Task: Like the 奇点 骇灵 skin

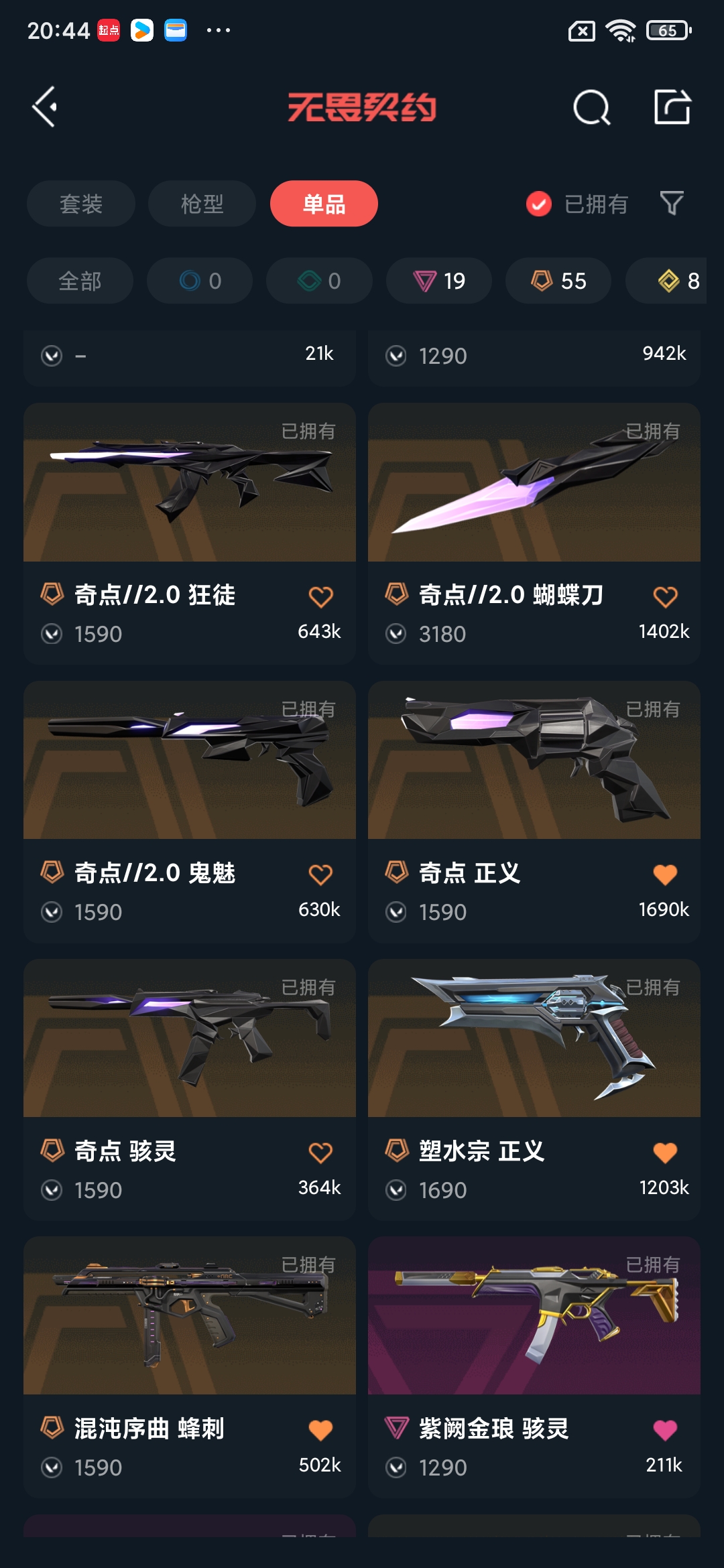Action: pos(320,1153)
